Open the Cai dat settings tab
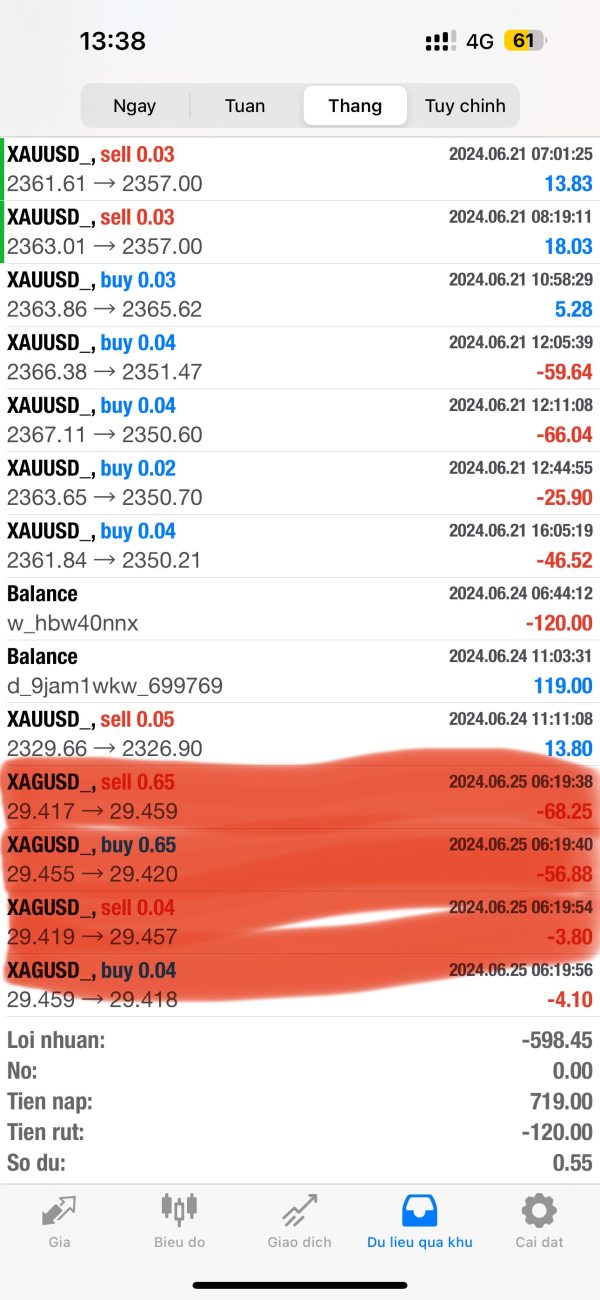 coord(540,1221)
